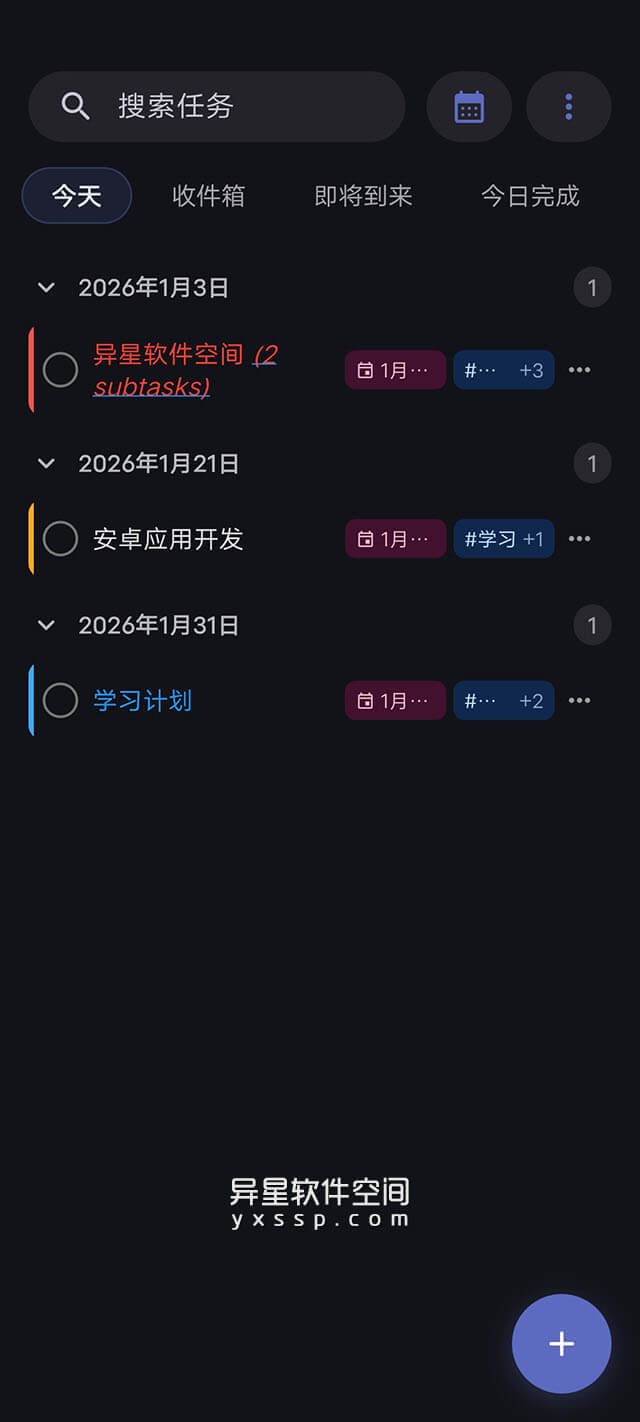This screenshot has height=1422, width=640.
Task: Add a new task with the plus button
Action: [561, 1343]
